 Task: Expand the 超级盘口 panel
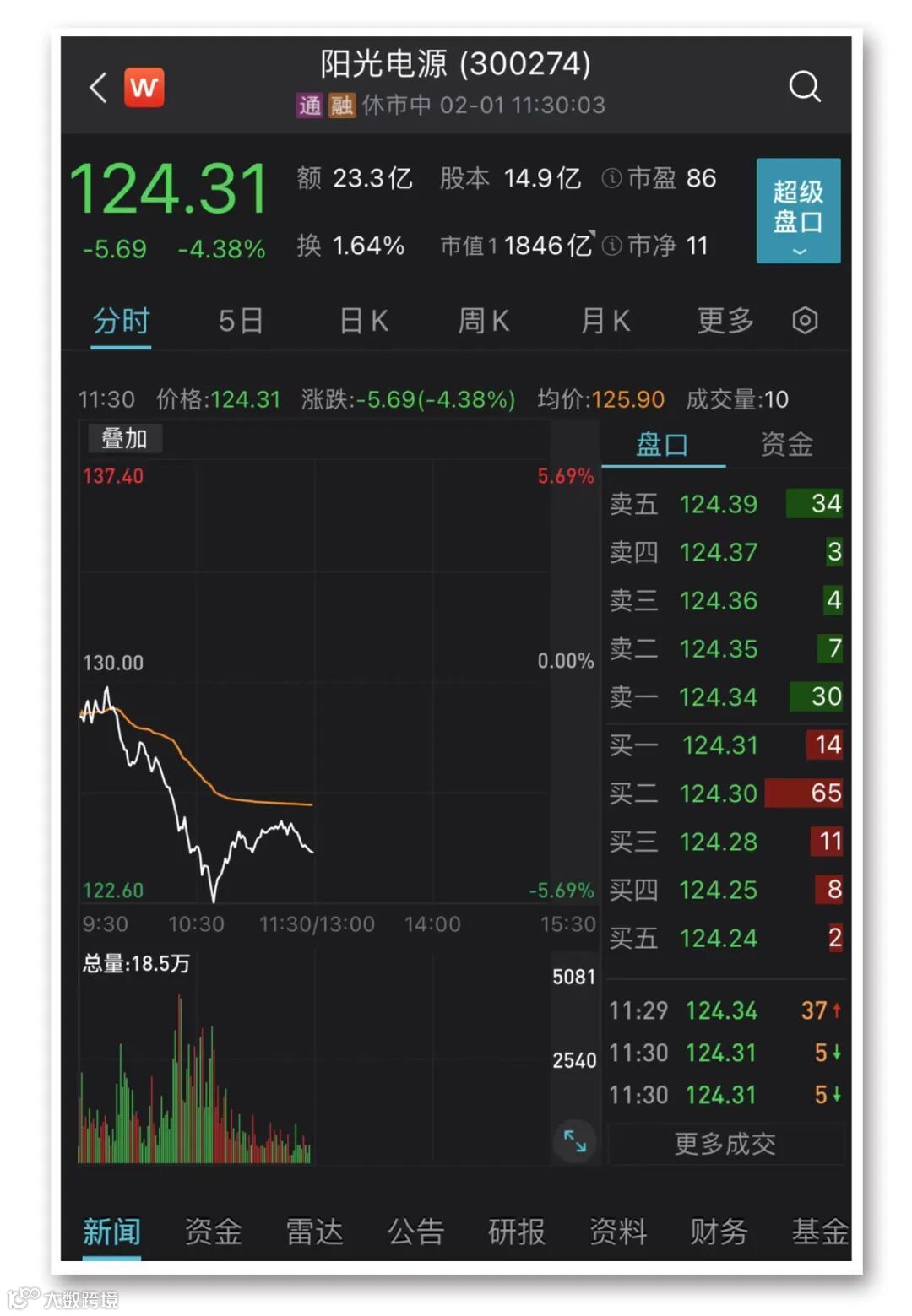coord(798,211)
